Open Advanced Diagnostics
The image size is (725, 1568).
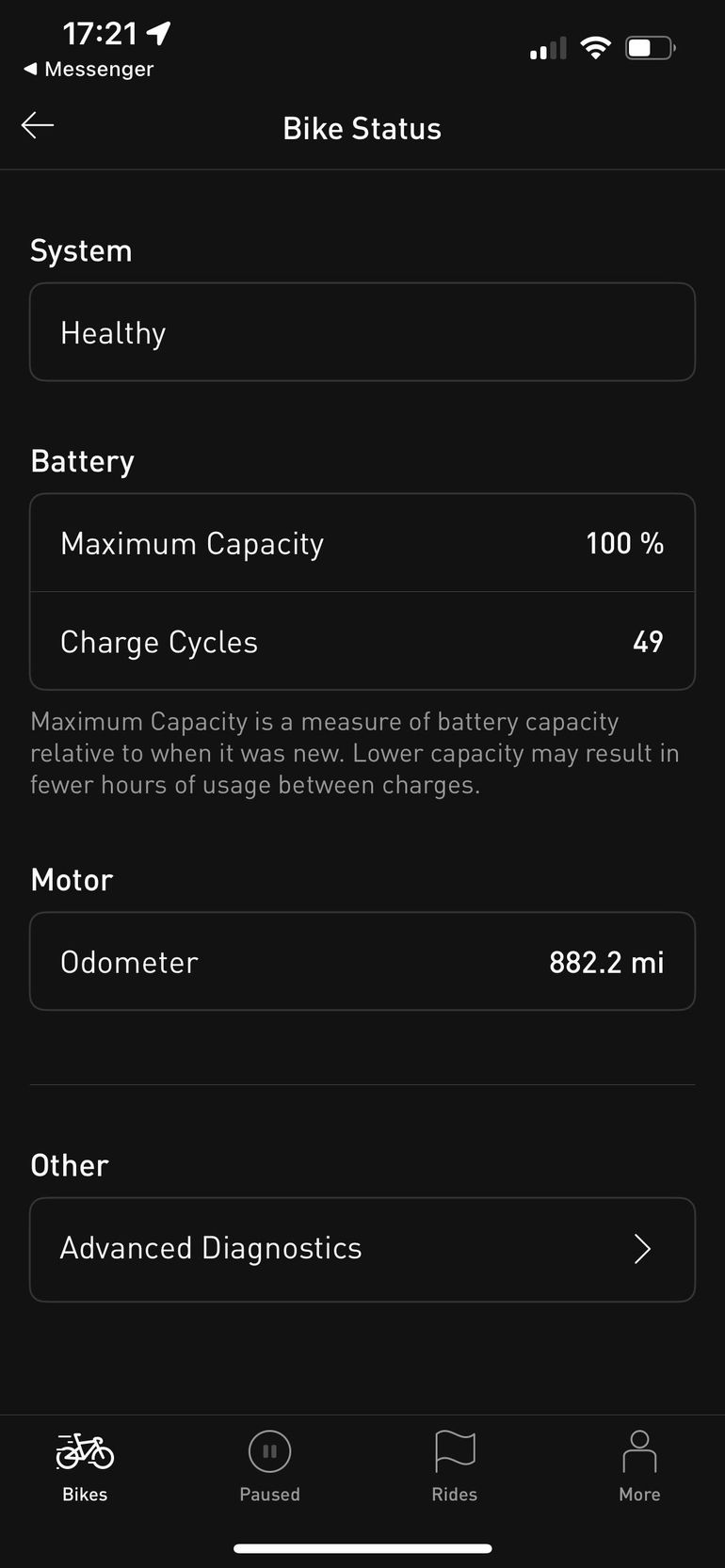click(362, 1249)
